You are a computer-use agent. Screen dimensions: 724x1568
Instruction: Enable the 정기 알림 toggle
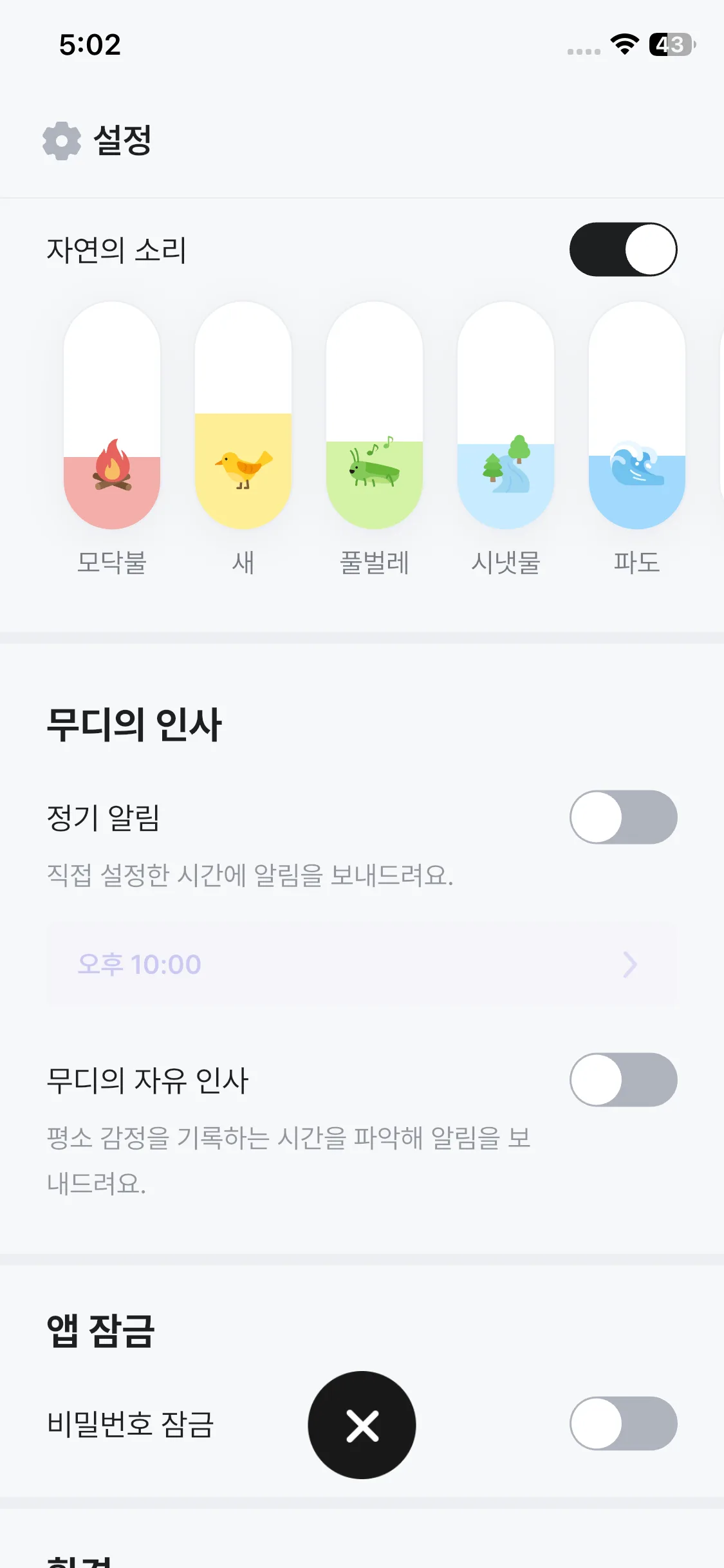coord(623,817)
